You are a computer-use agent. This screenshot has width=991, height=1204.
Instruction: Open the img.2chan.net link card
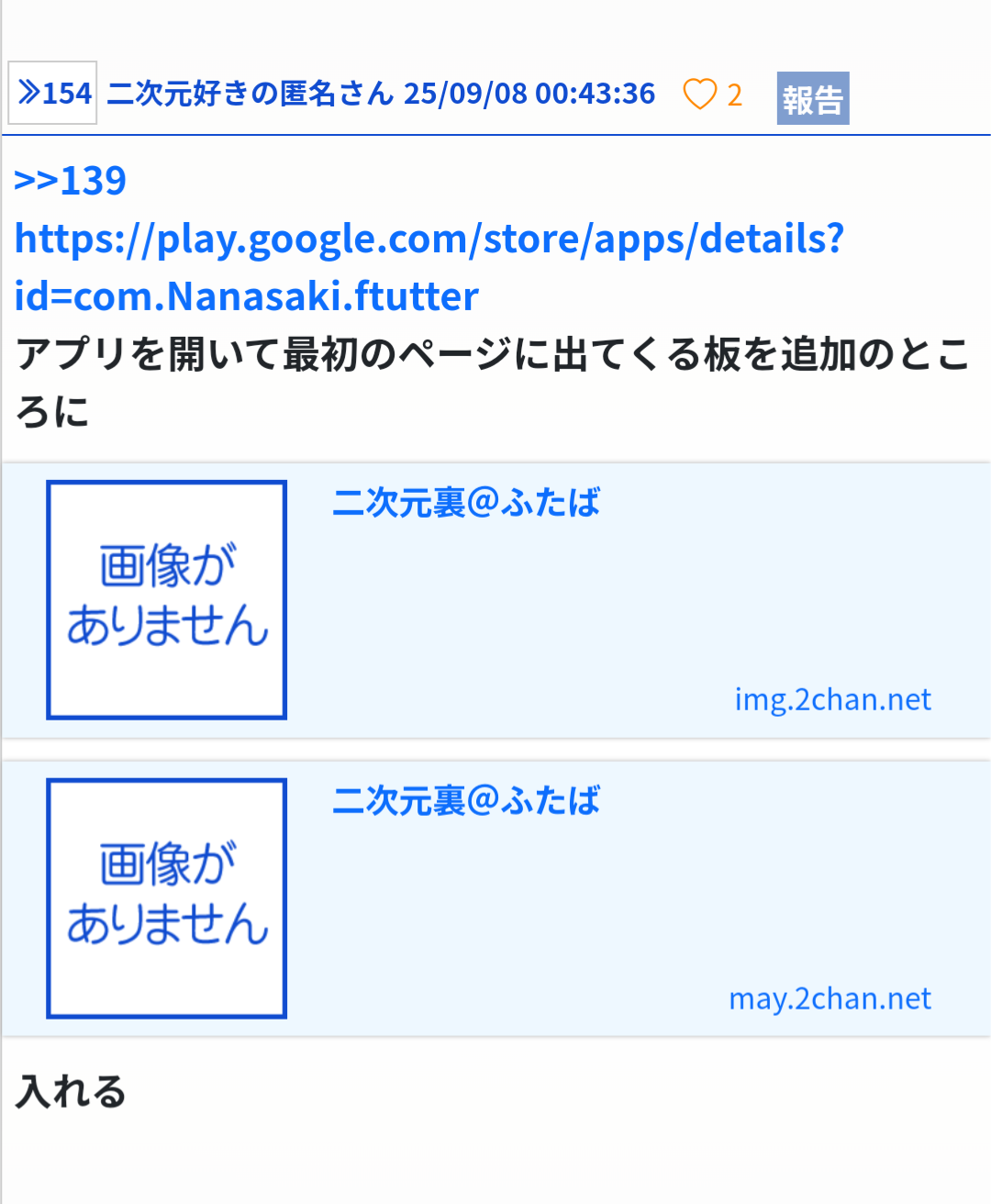[495, 600]
